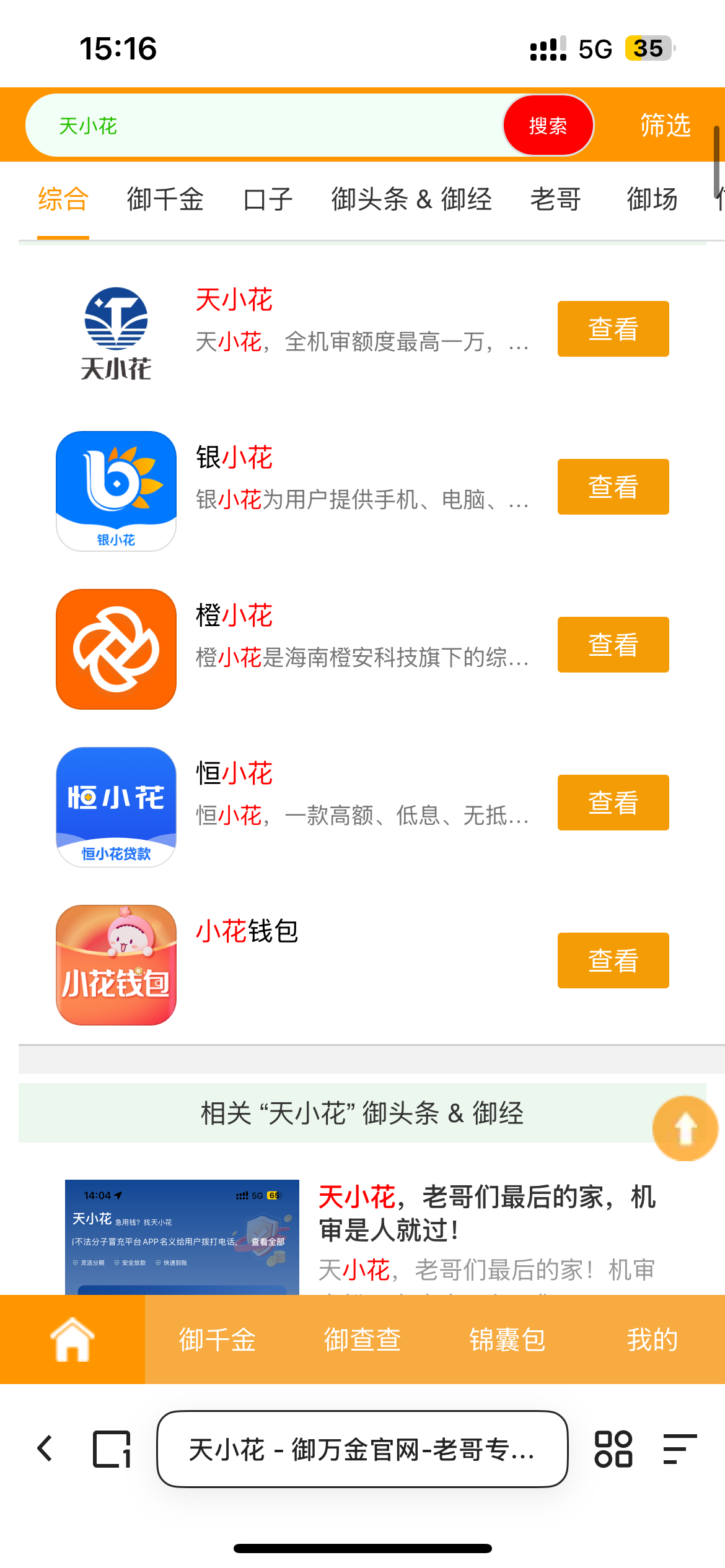Tap 查看 for 小花钱包

click(613, 960)
